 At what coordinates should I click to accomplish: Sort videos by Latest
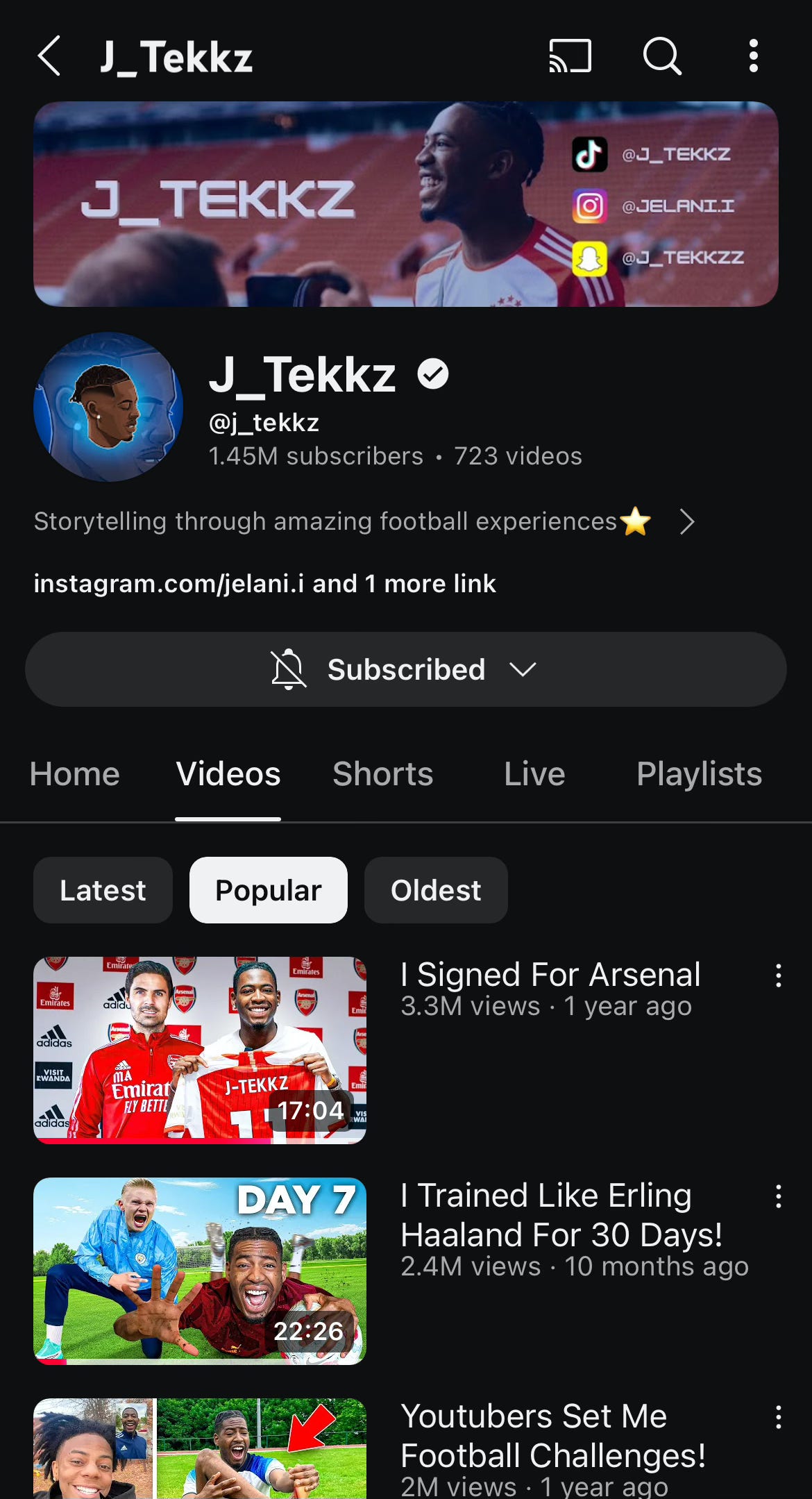coord(103,890)
